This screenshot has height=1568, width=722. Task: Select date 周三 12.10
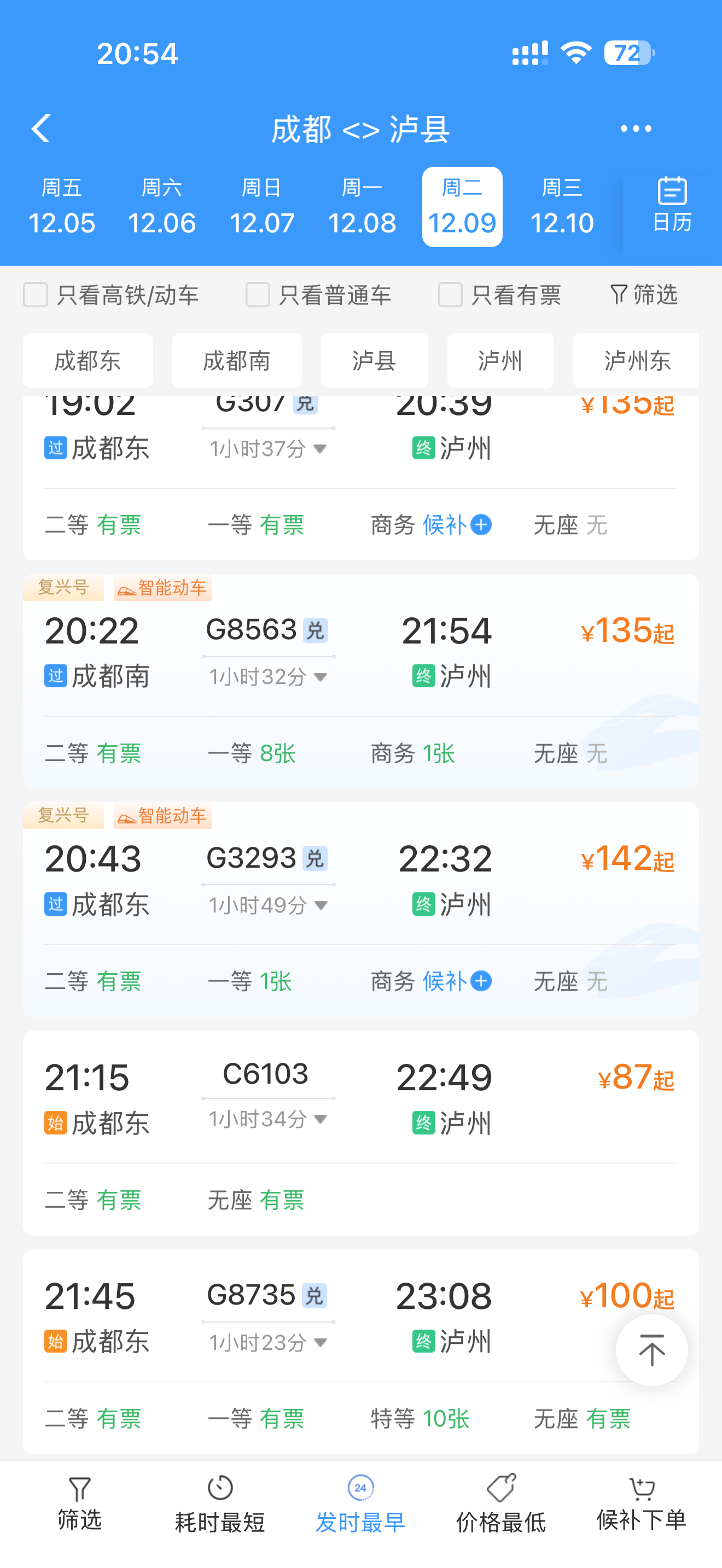tap(561, 207)
